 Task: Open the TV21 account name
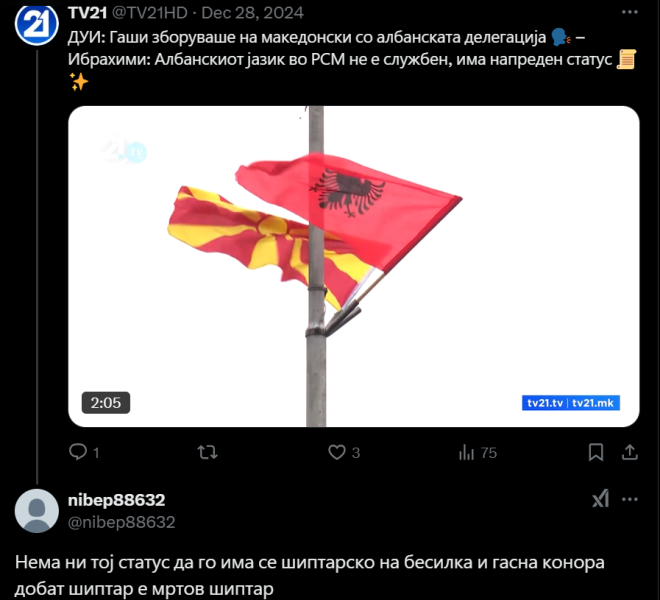pos(87,13)
